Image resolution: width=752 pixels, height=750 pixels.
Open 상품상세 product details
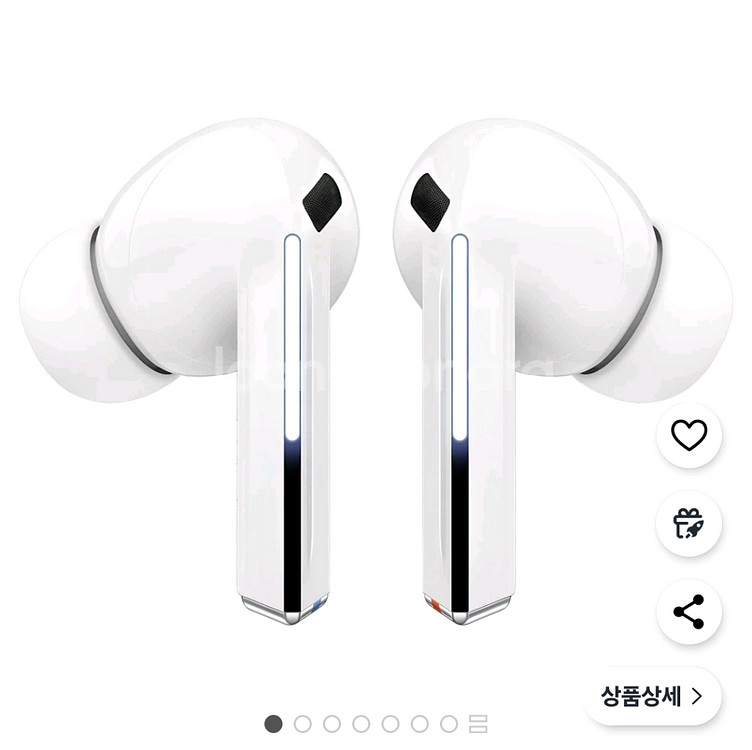[x=651, y=695]
